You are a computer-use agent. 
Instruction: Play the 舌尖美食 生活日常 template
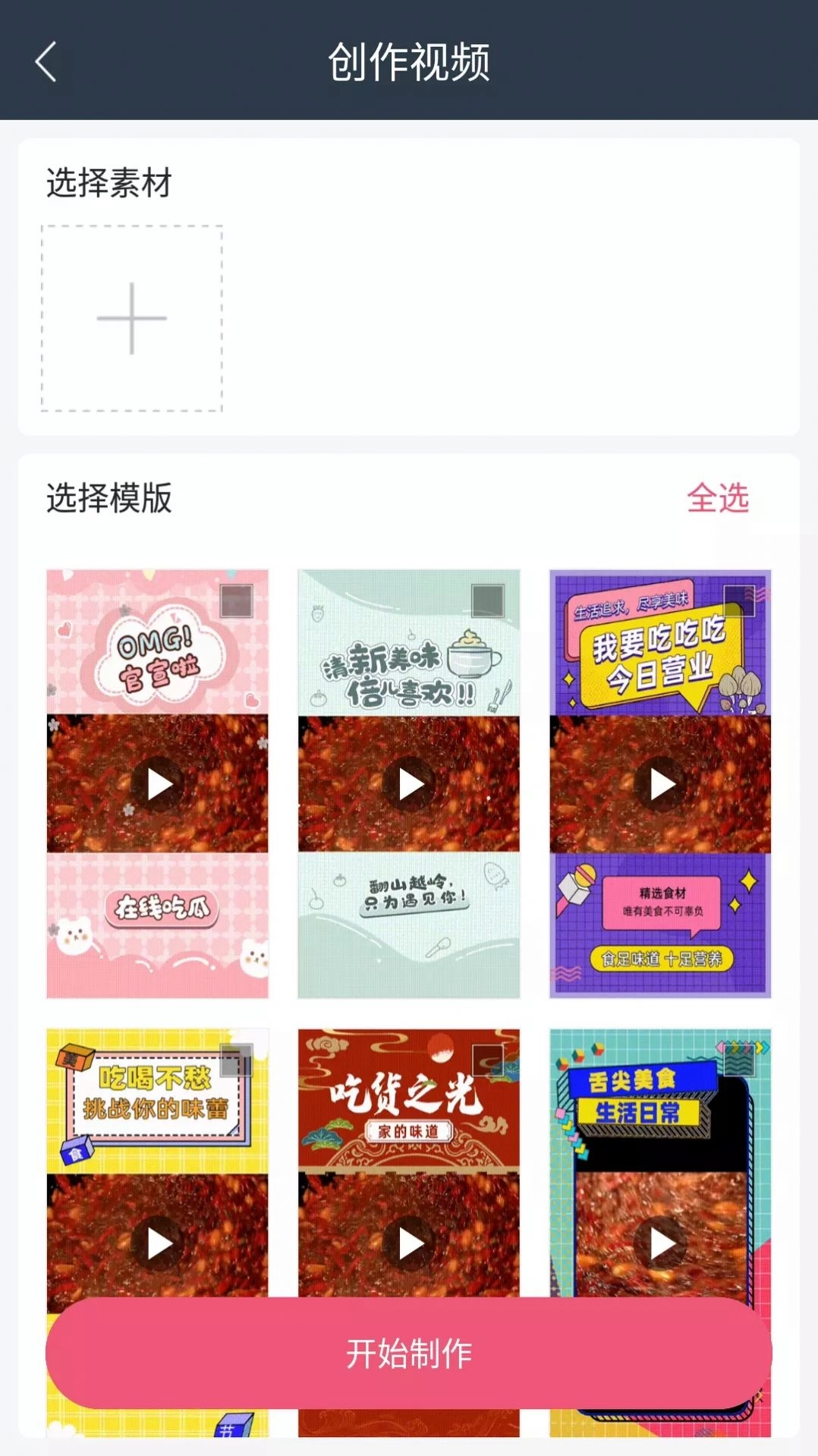point(661,1244)
